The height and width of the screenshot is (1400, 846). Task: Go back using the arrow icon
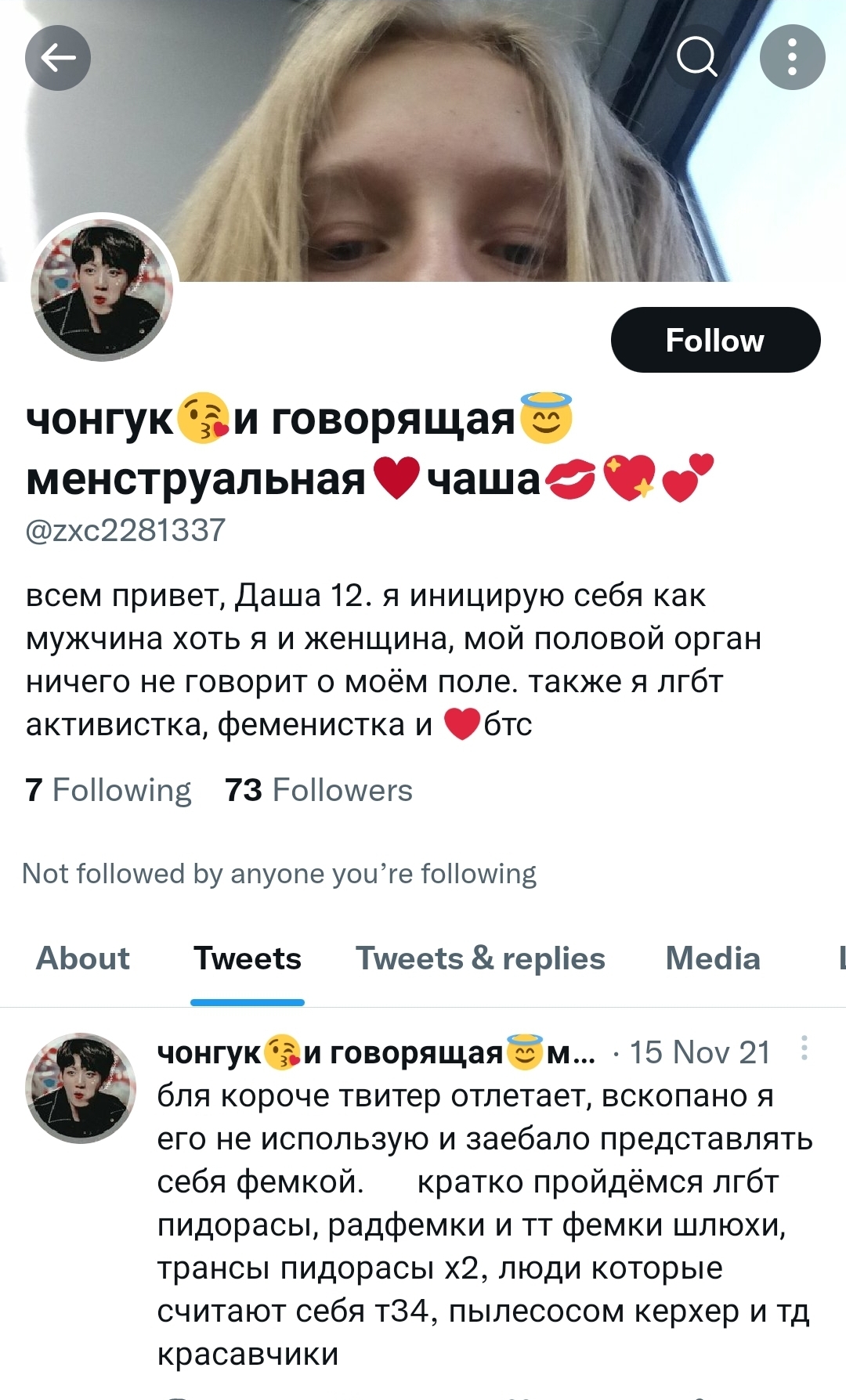tap(57, 57)
